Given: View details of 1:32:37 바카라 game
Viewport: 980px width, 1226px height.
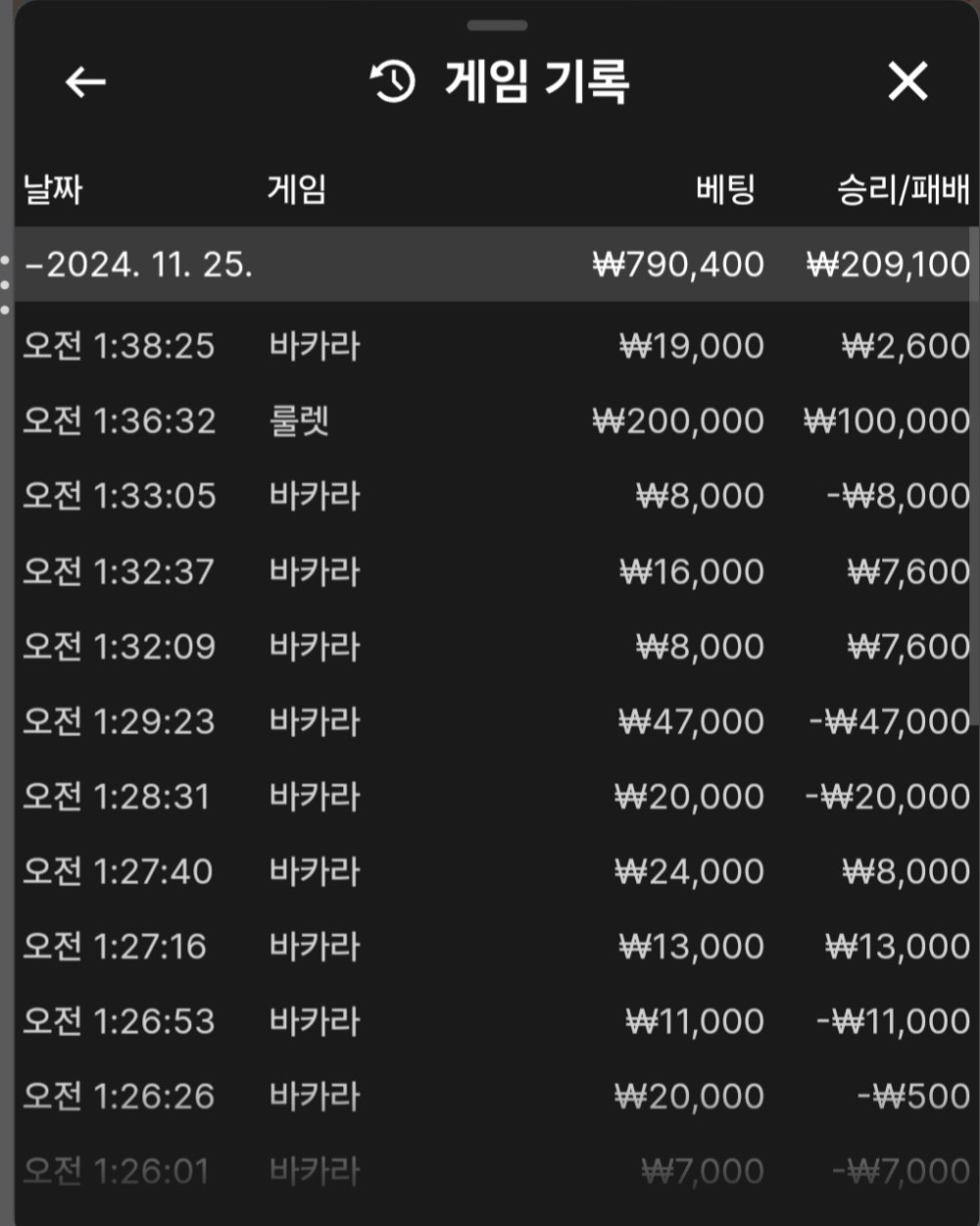Looking at the screenshot, I should point(490,571).
